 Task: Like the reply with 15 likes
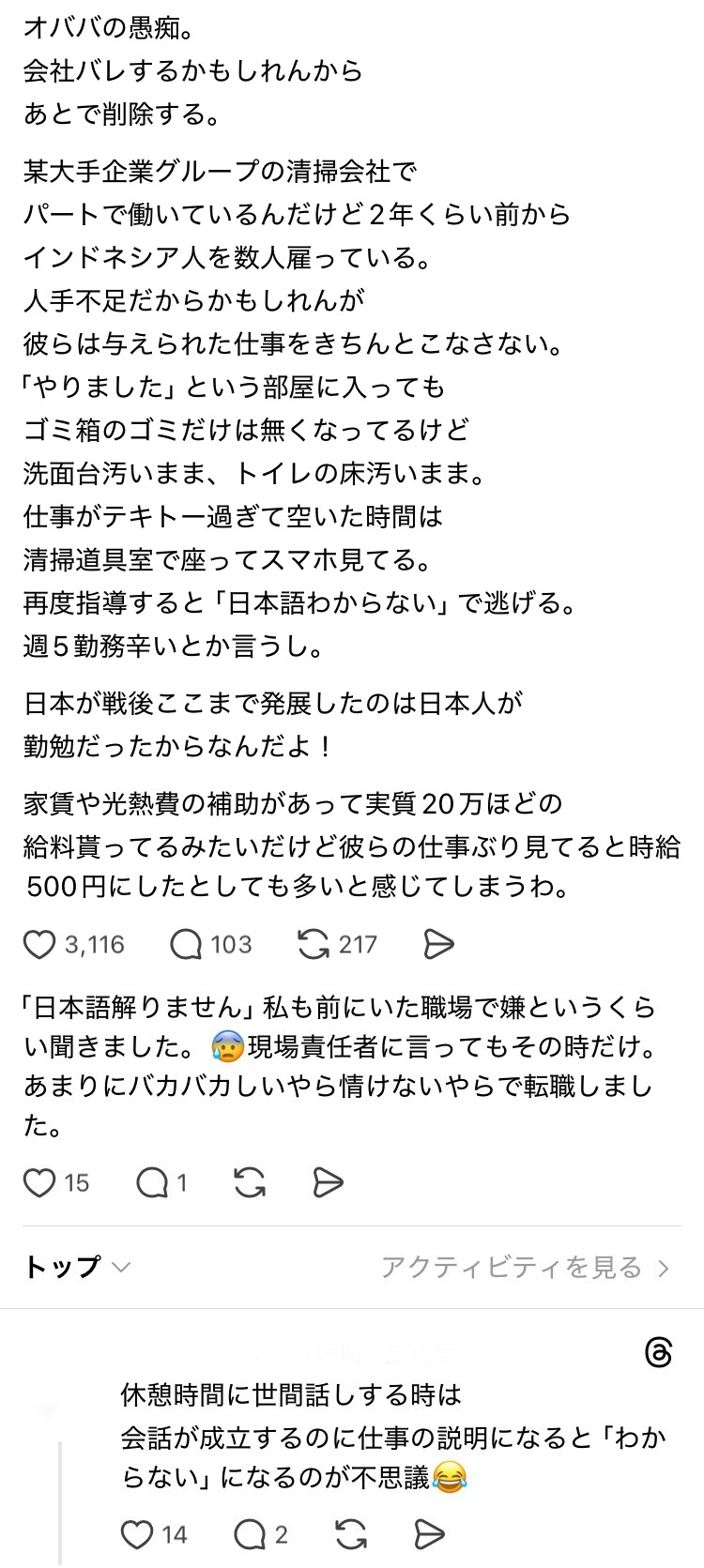click(x=39, y=1183)
